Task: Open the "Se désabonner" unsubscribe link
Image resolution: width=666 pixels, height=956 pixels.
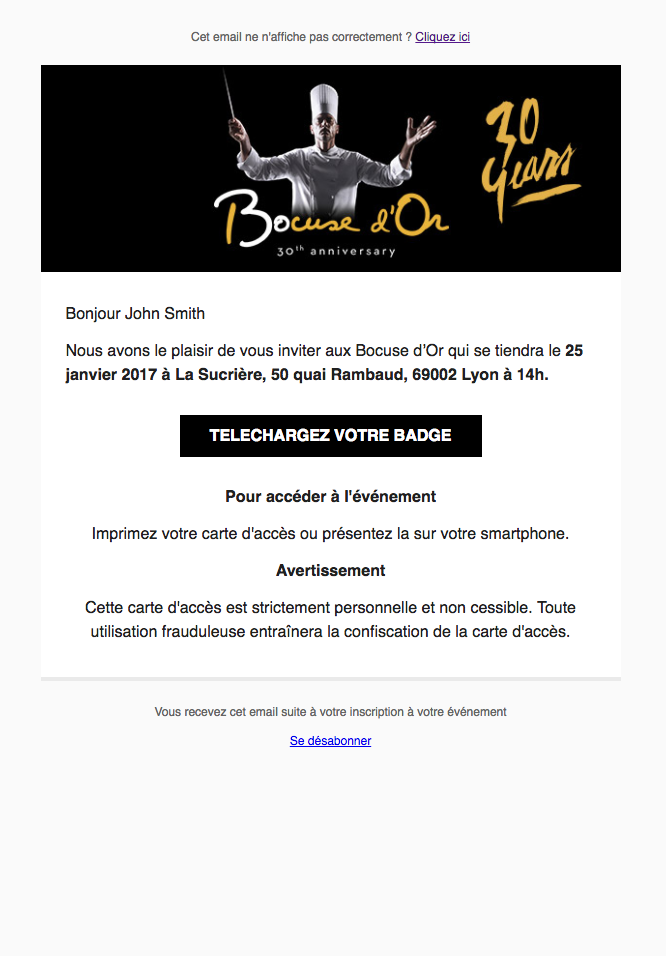Action: pyautogui.click(x=330, y=741)
